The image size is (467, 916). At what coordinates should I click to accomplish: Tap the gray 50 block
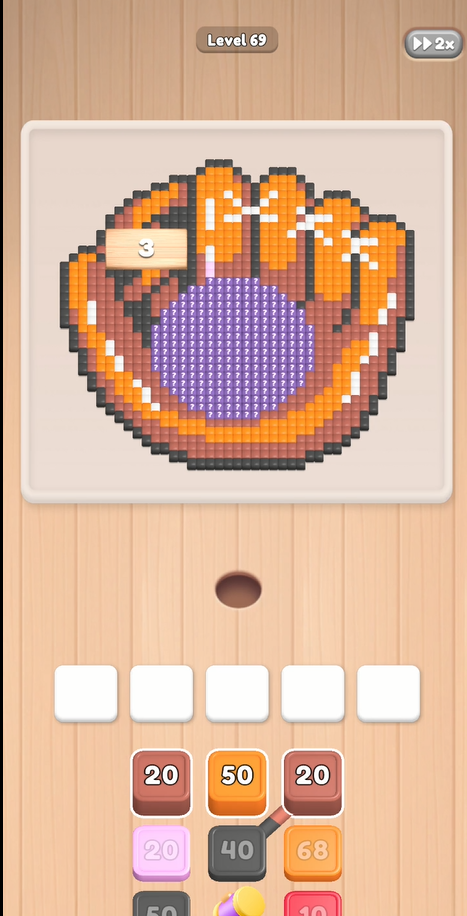click(161, 904)
